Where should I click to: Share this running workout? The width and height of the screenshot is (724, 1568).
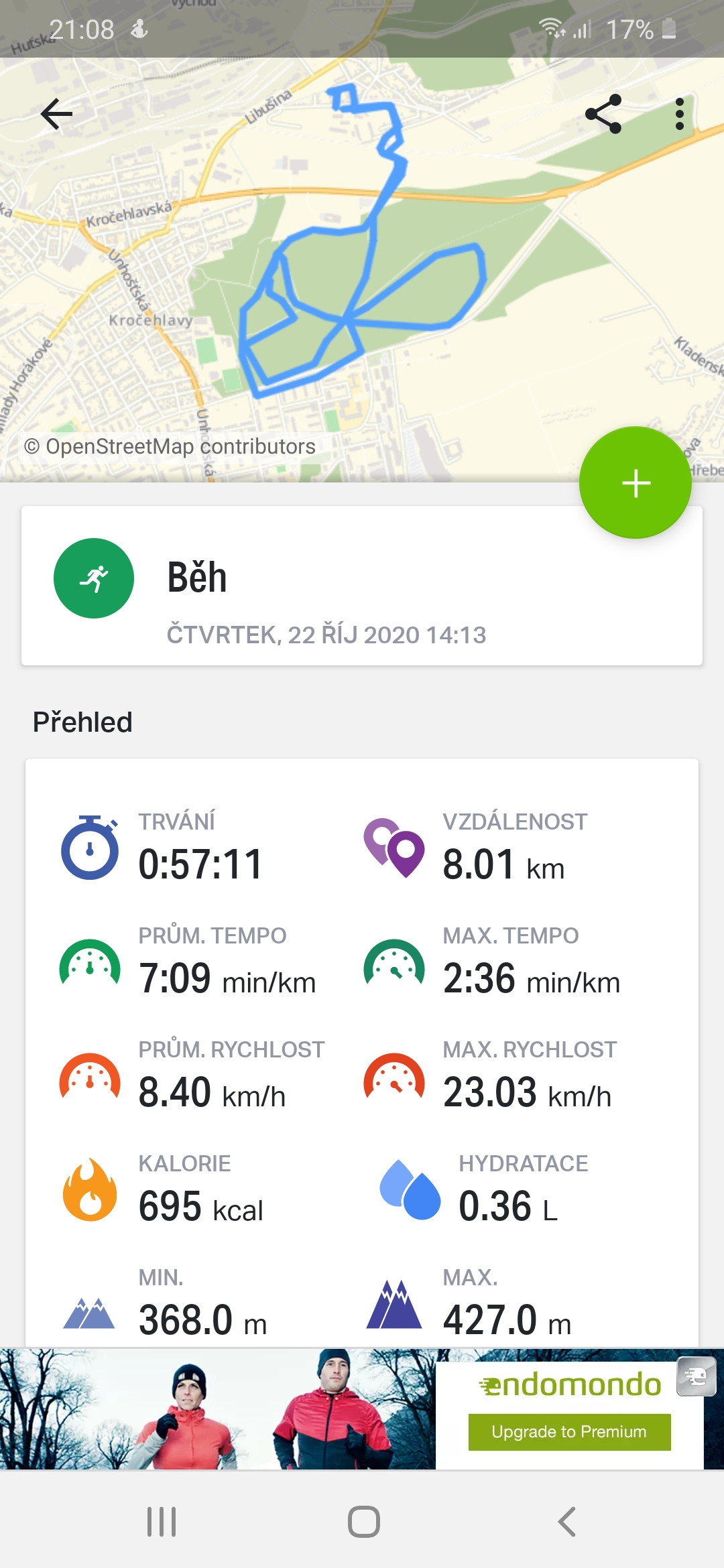click(x=603, y=114)
